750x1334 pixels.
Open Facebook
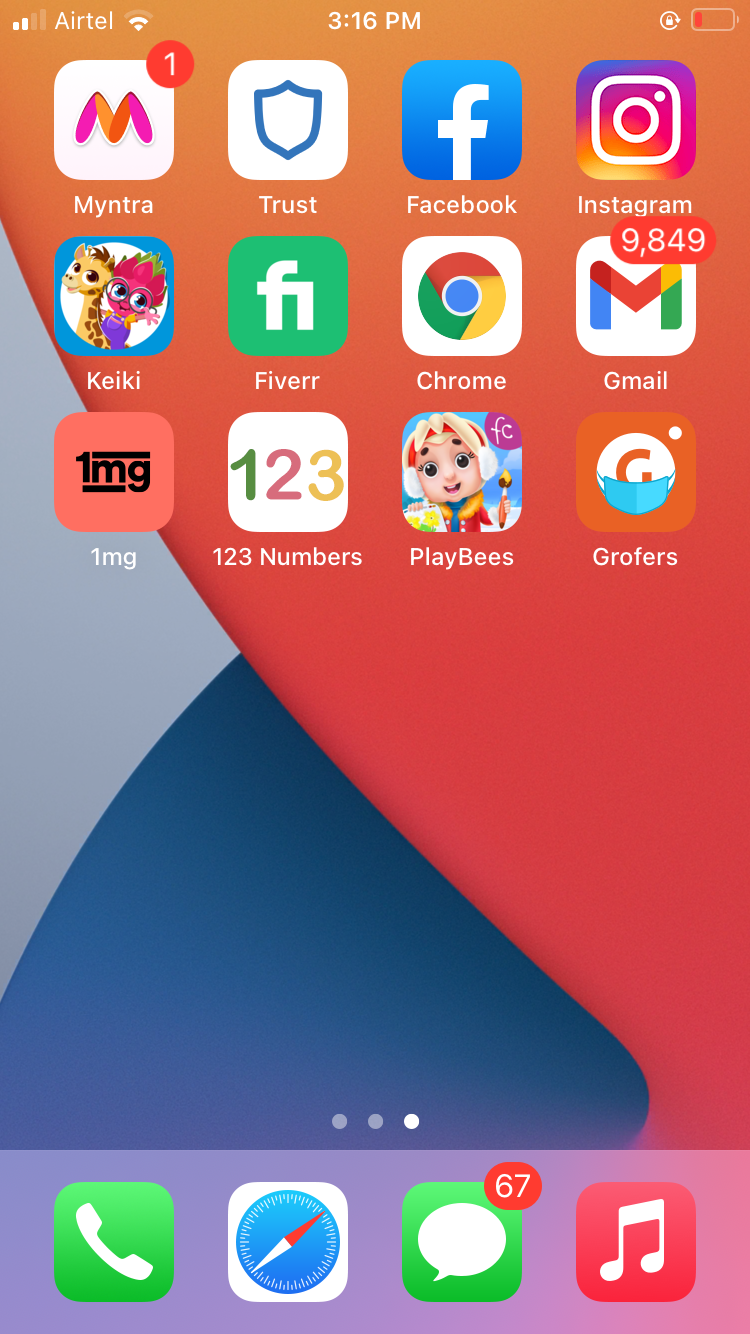(x=462, y=120)
